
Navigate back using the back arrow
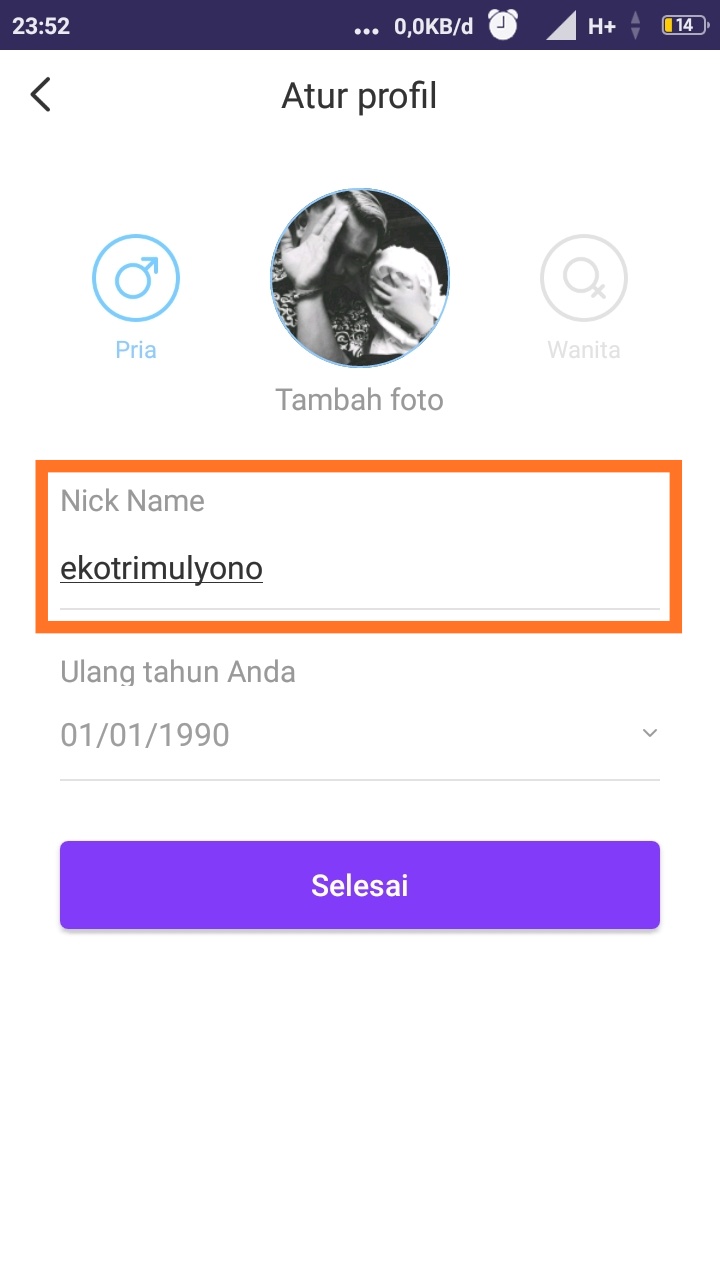point(40,94)
